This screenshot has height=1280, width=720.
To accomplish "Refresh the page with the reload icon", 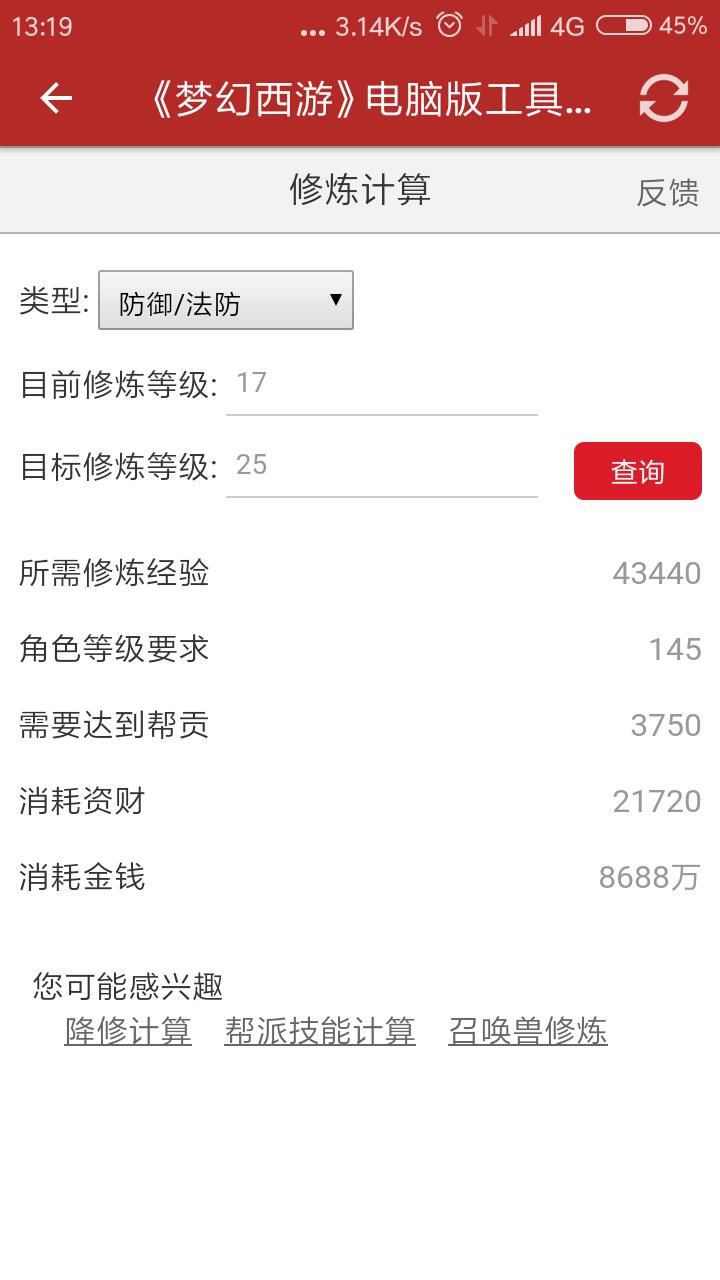I will (664, 98).
